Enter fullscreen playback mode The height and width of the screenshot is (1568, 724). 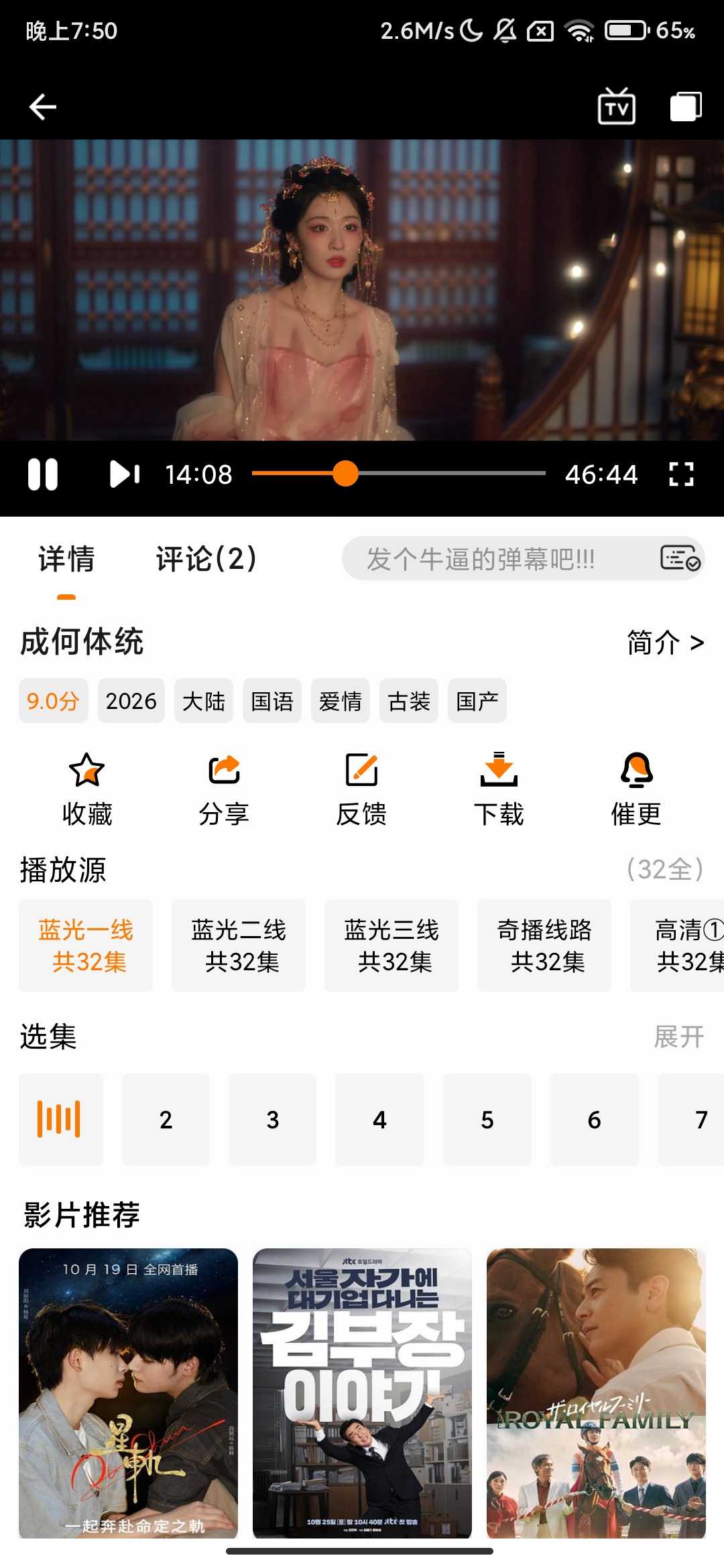click(680, 474)
